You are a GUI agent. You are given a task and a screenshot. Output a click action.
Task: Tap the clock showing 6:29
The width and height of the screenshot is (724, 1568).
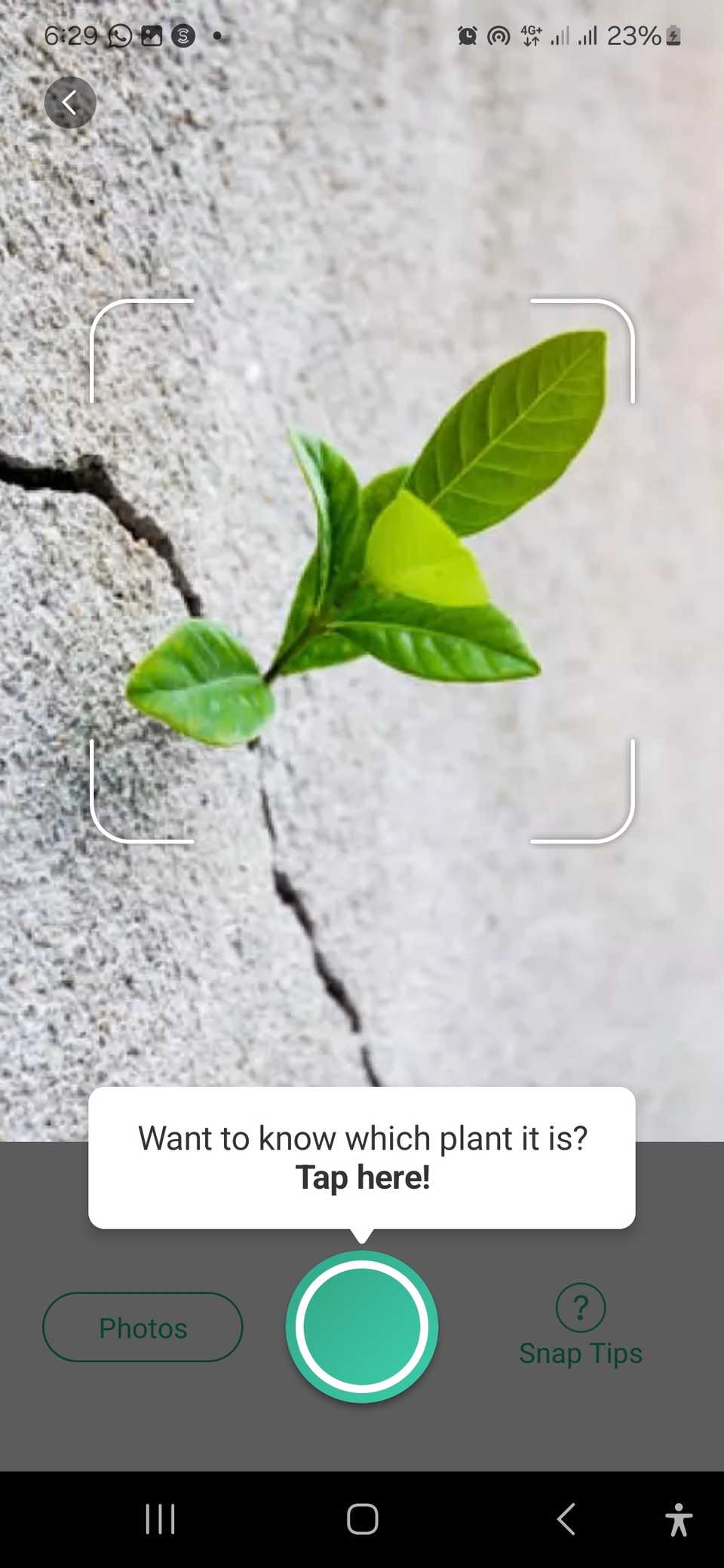pos(72,35)
